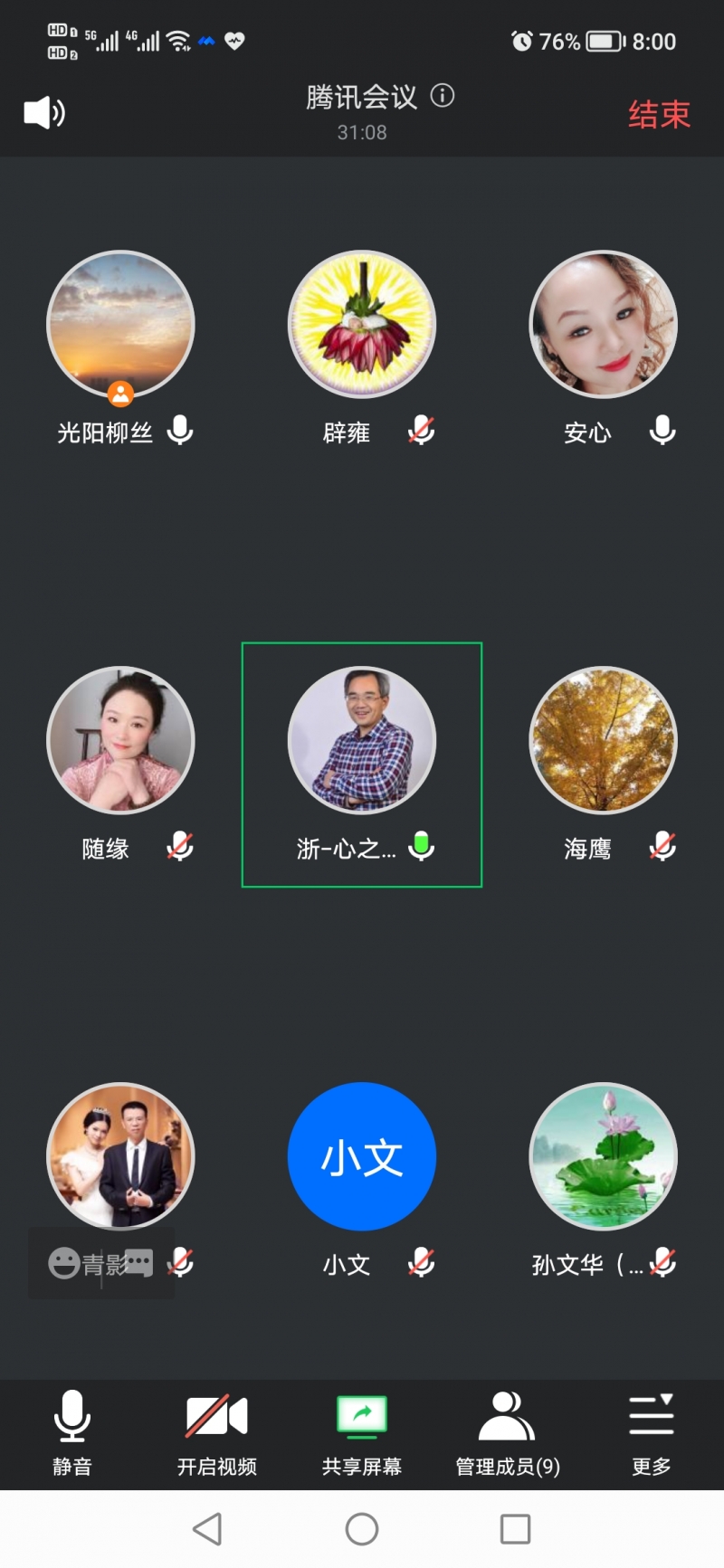The height and width of the screenshot is (1568, 724).
Task: Go back with the system back button
Action: click(x=207, y=1529)
